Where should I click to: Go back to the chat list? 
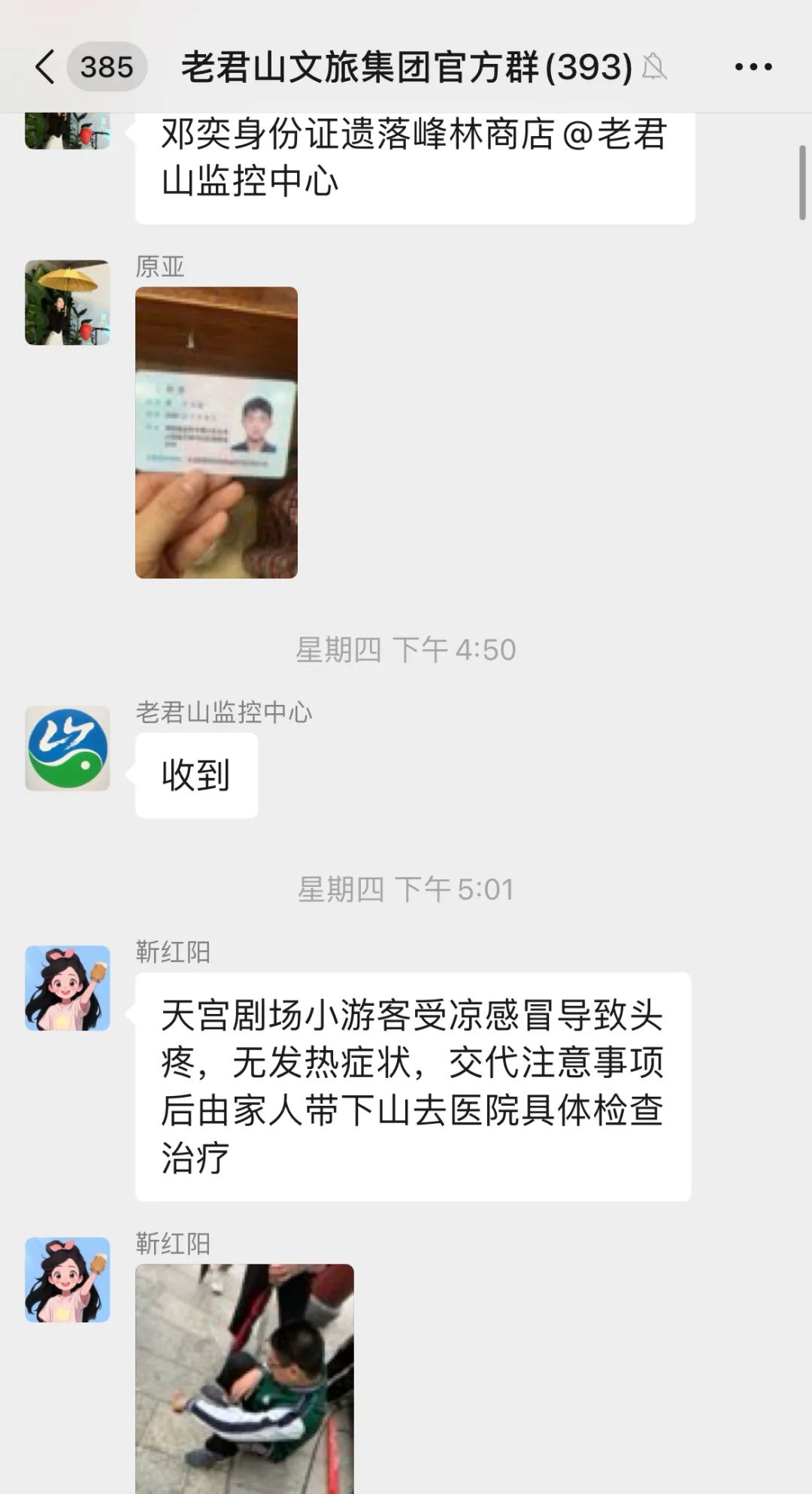(45, 67)
